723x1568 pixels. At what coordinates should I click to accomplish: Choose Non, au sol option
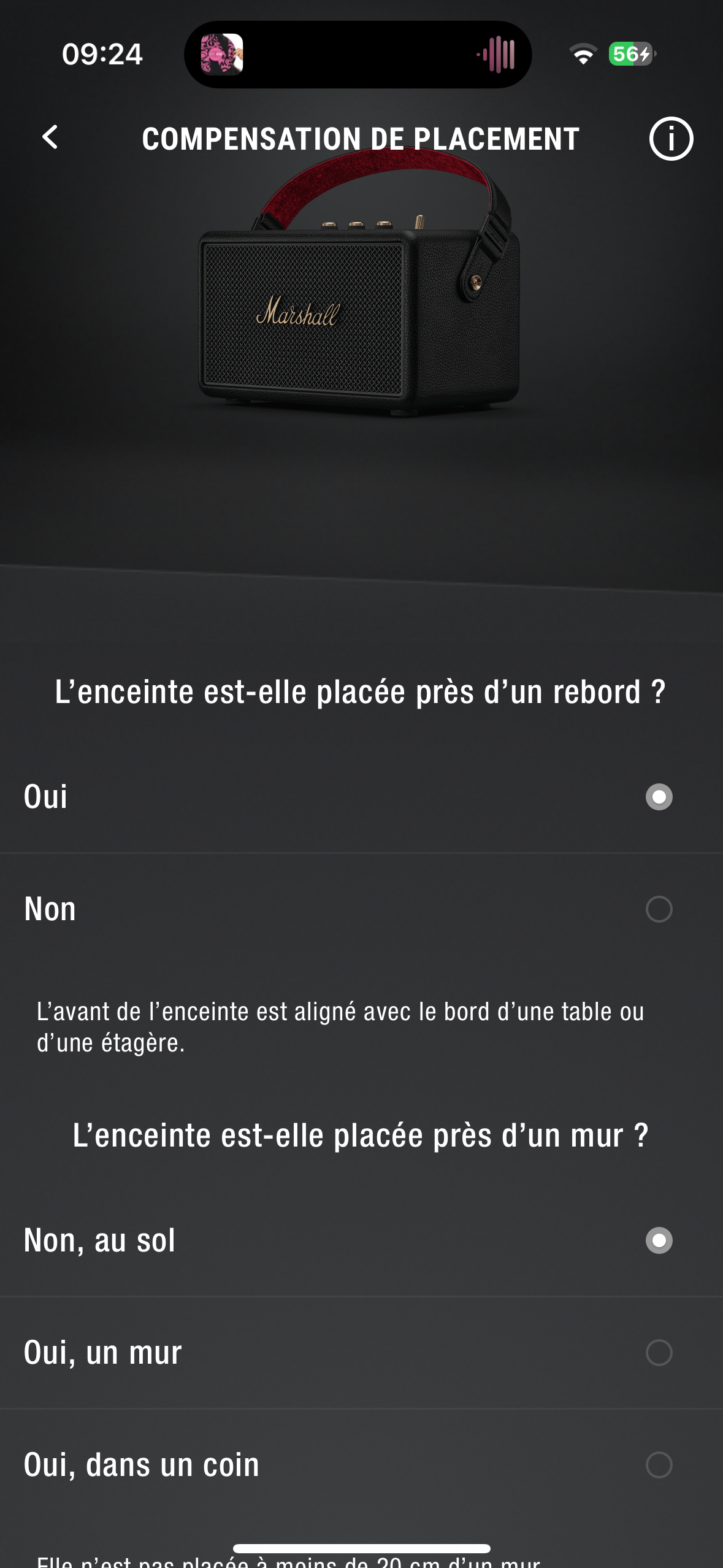pos(361,1240)
